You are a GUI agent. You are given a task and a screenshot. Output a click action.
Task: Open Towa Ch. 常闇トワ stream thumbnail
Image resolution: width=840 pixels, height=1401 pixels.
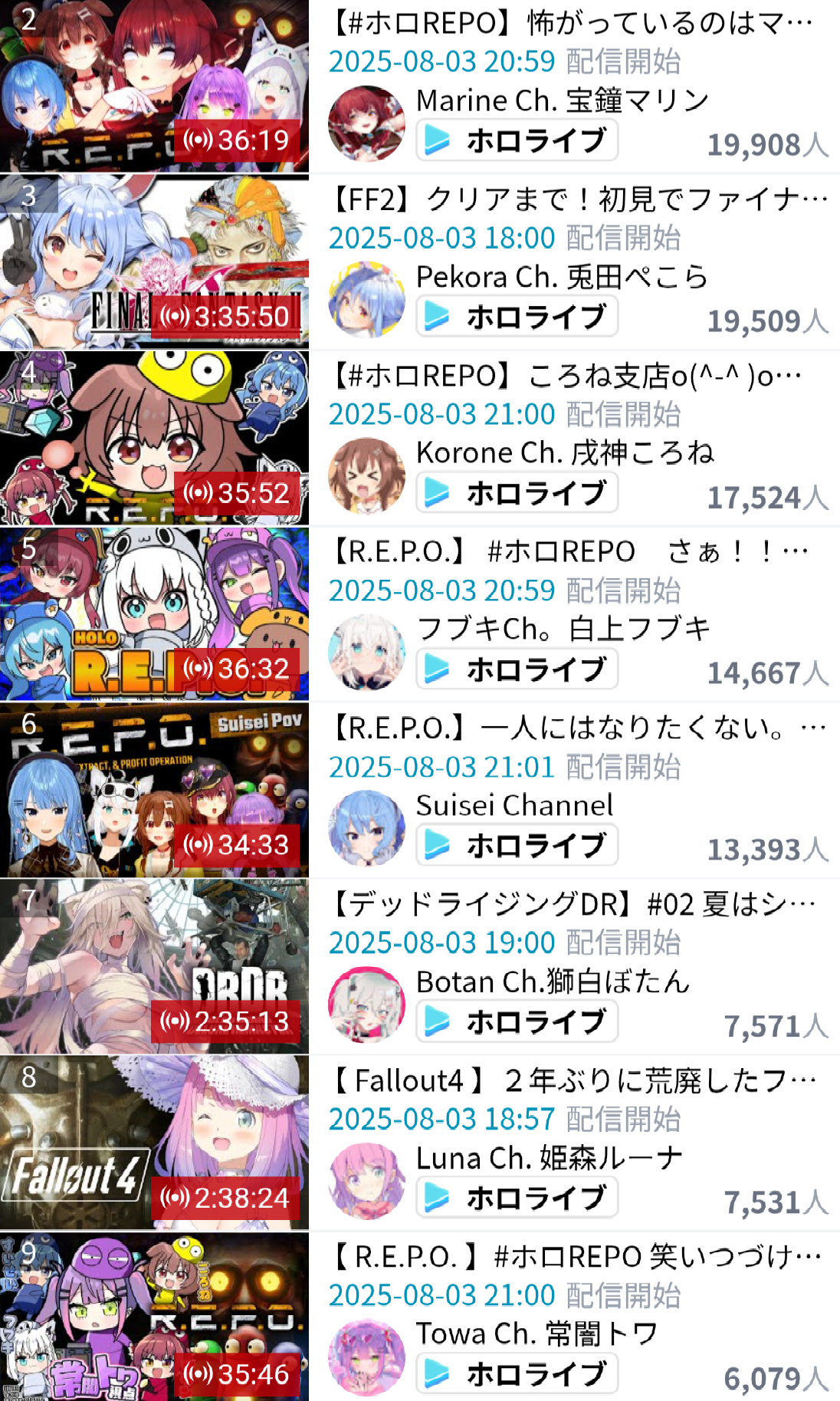coord(154,1317)
